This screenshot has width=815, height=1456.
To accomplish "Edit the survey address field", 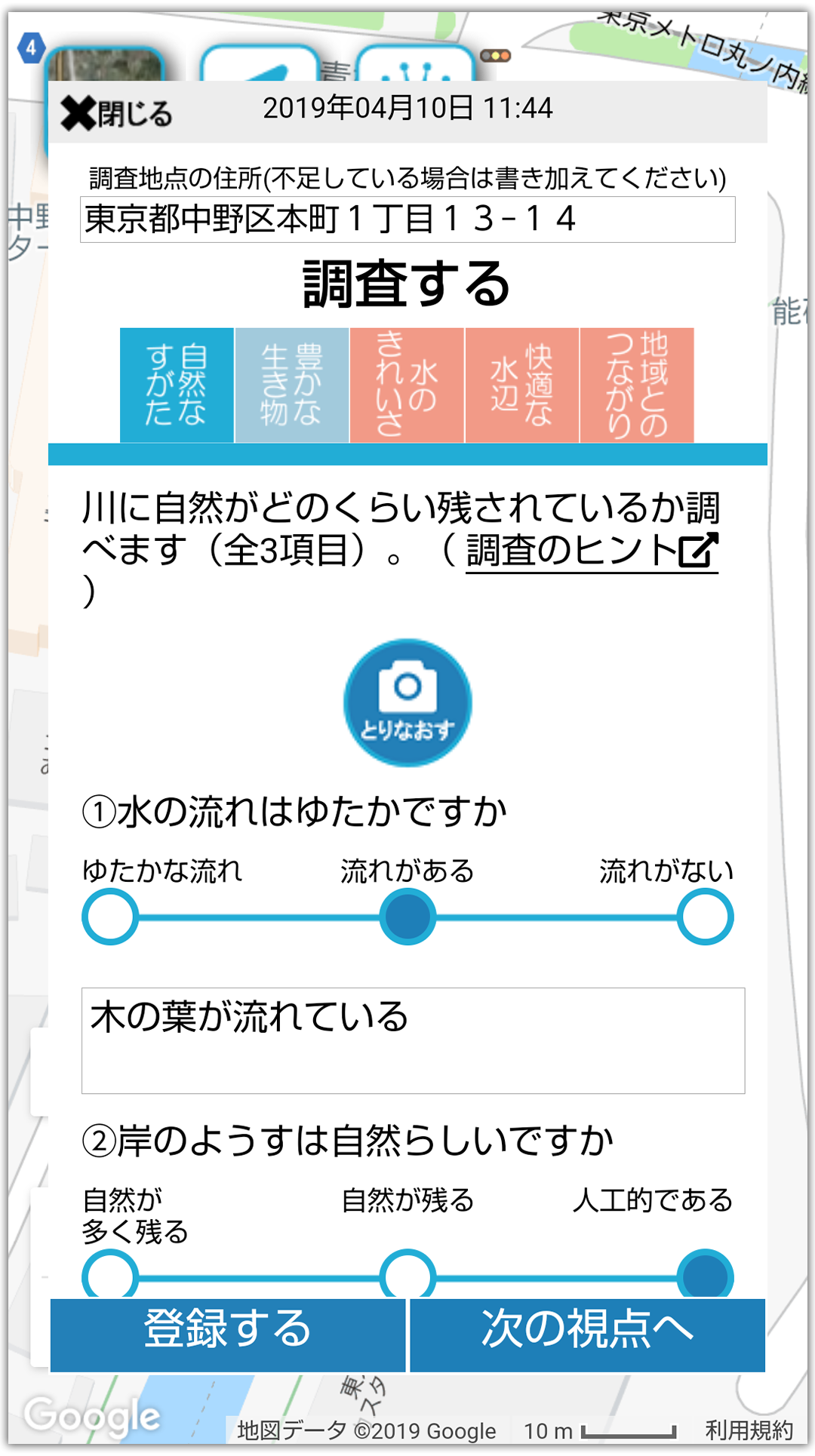I will point(407,220).
